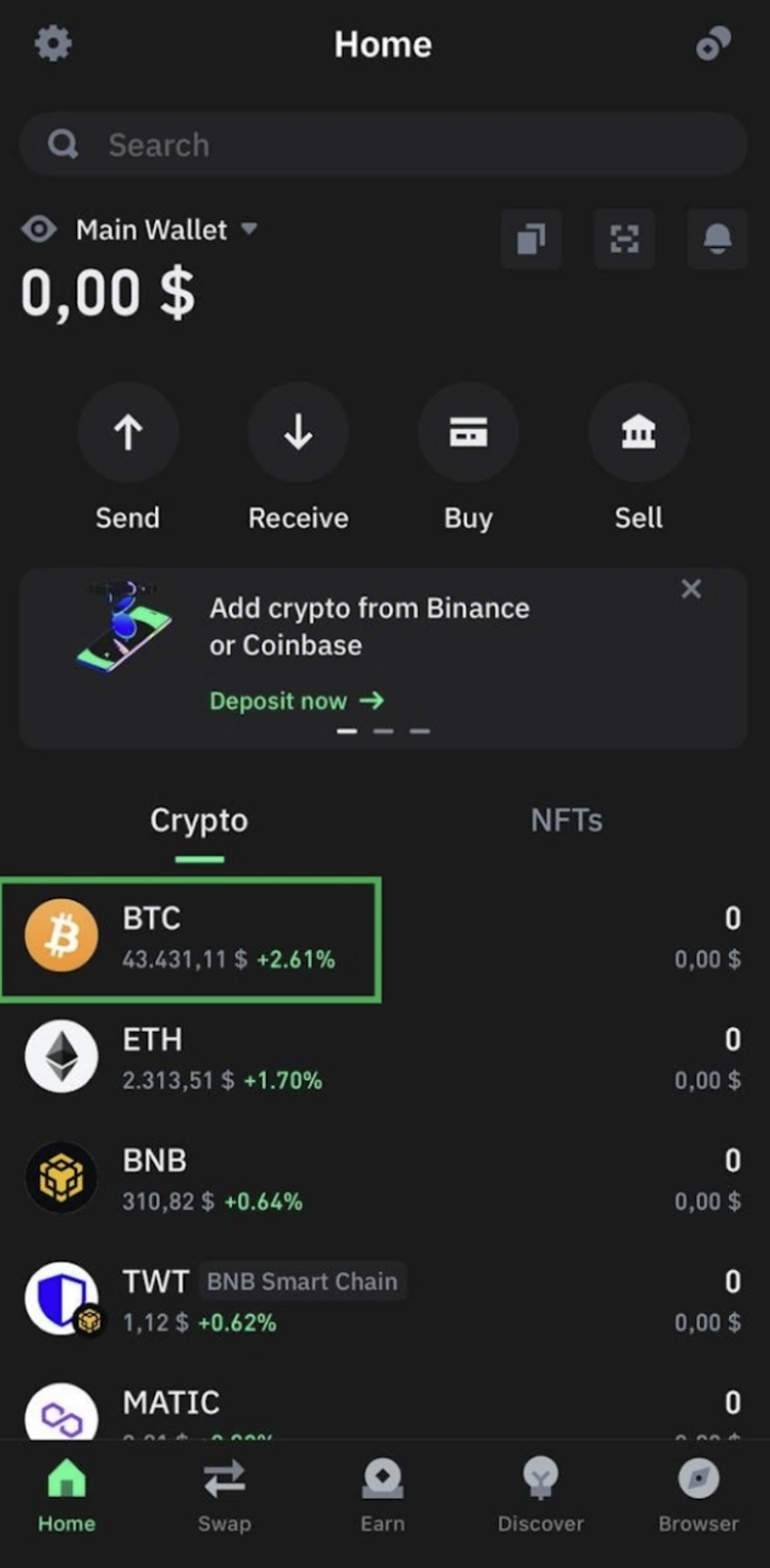
Task: Select the Sell bank icon
Action: coord(638,432)
